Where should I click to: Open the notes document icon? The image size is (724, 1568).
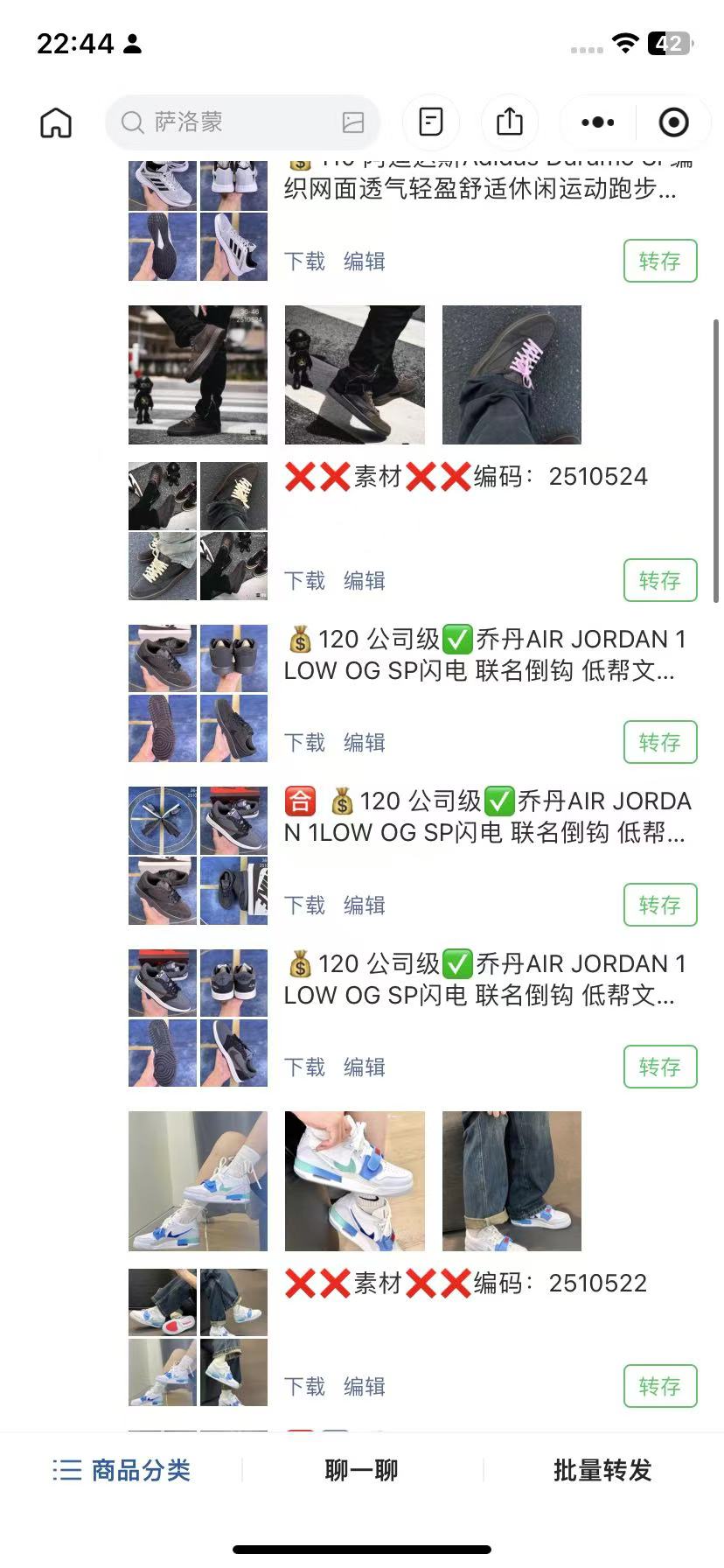tap(431, 122)
